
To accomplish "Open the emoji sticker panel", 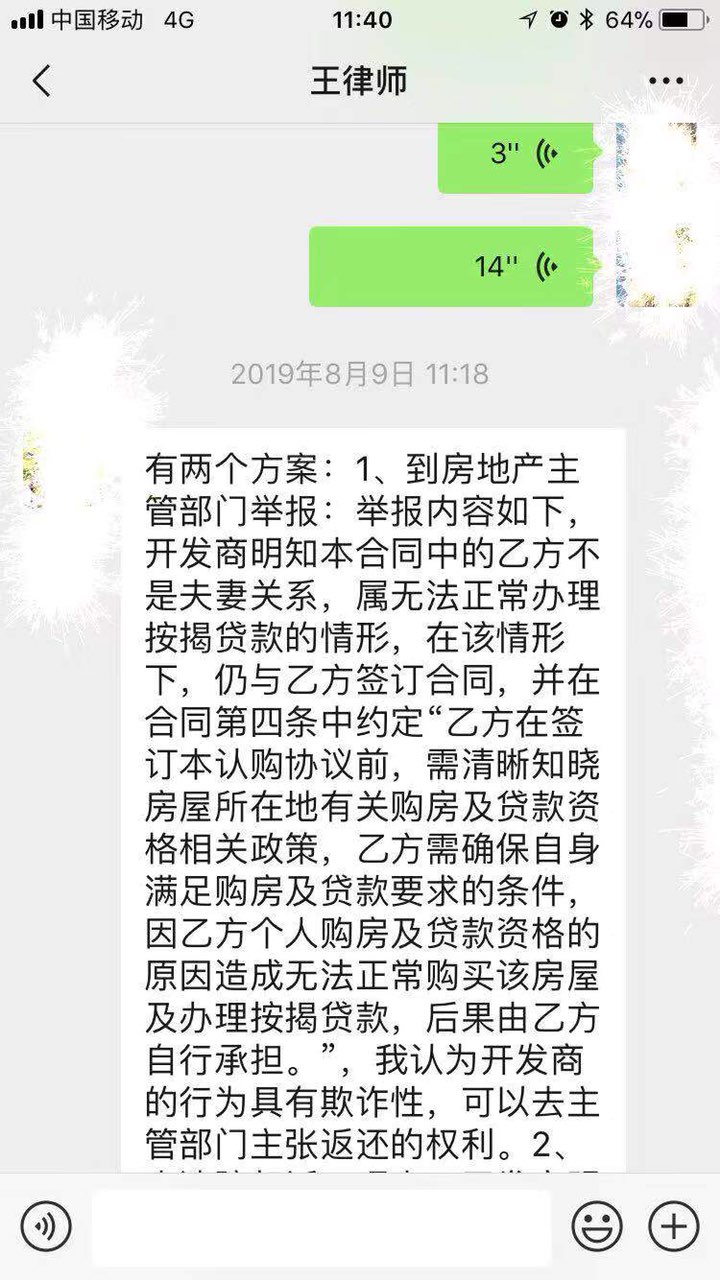I will [597, 1226].
